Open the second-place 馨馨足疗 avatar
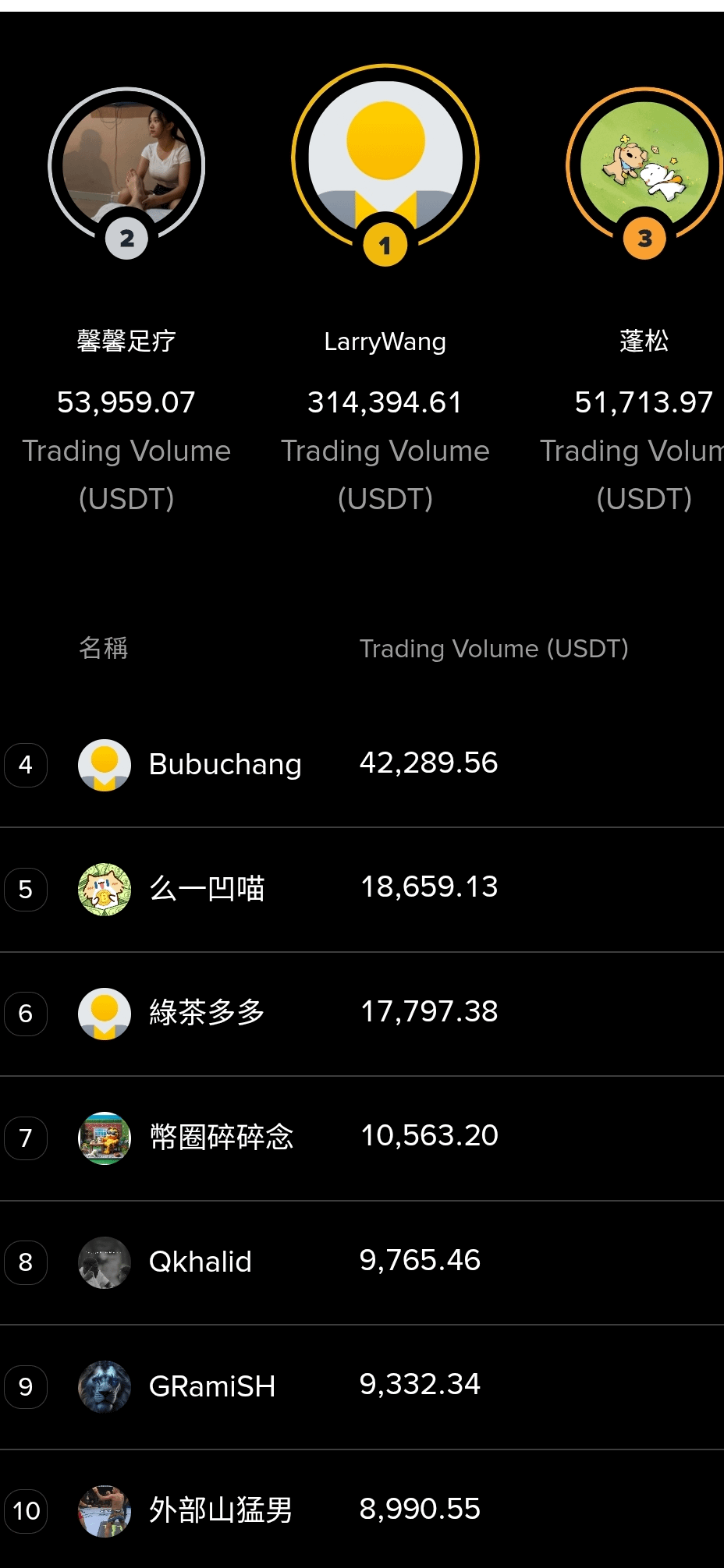 (126, 166)
